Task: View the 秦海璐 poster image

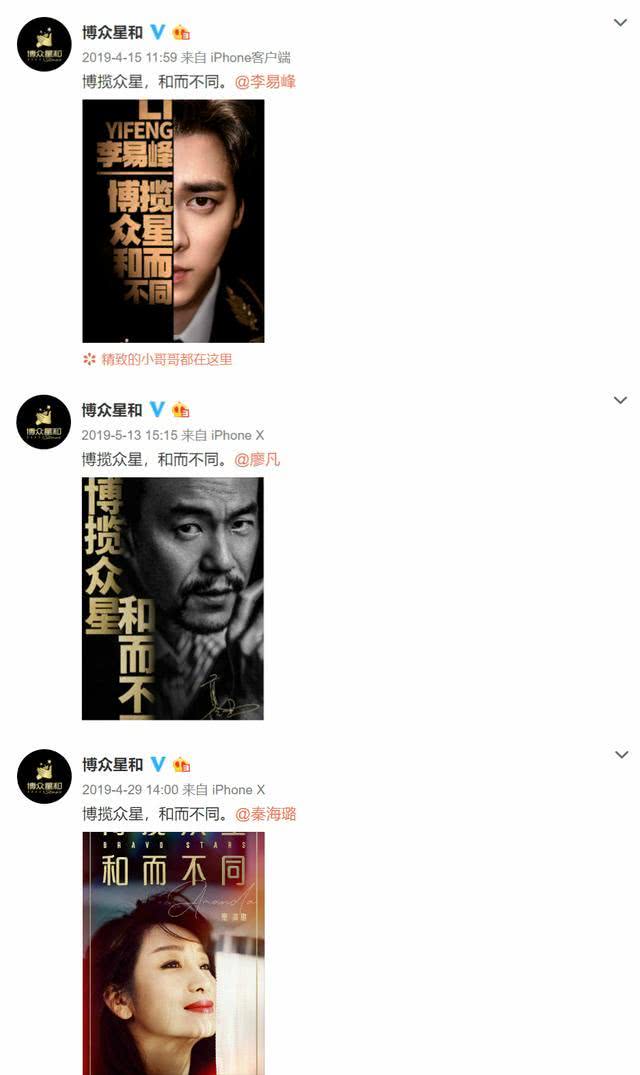Action: 173,953
